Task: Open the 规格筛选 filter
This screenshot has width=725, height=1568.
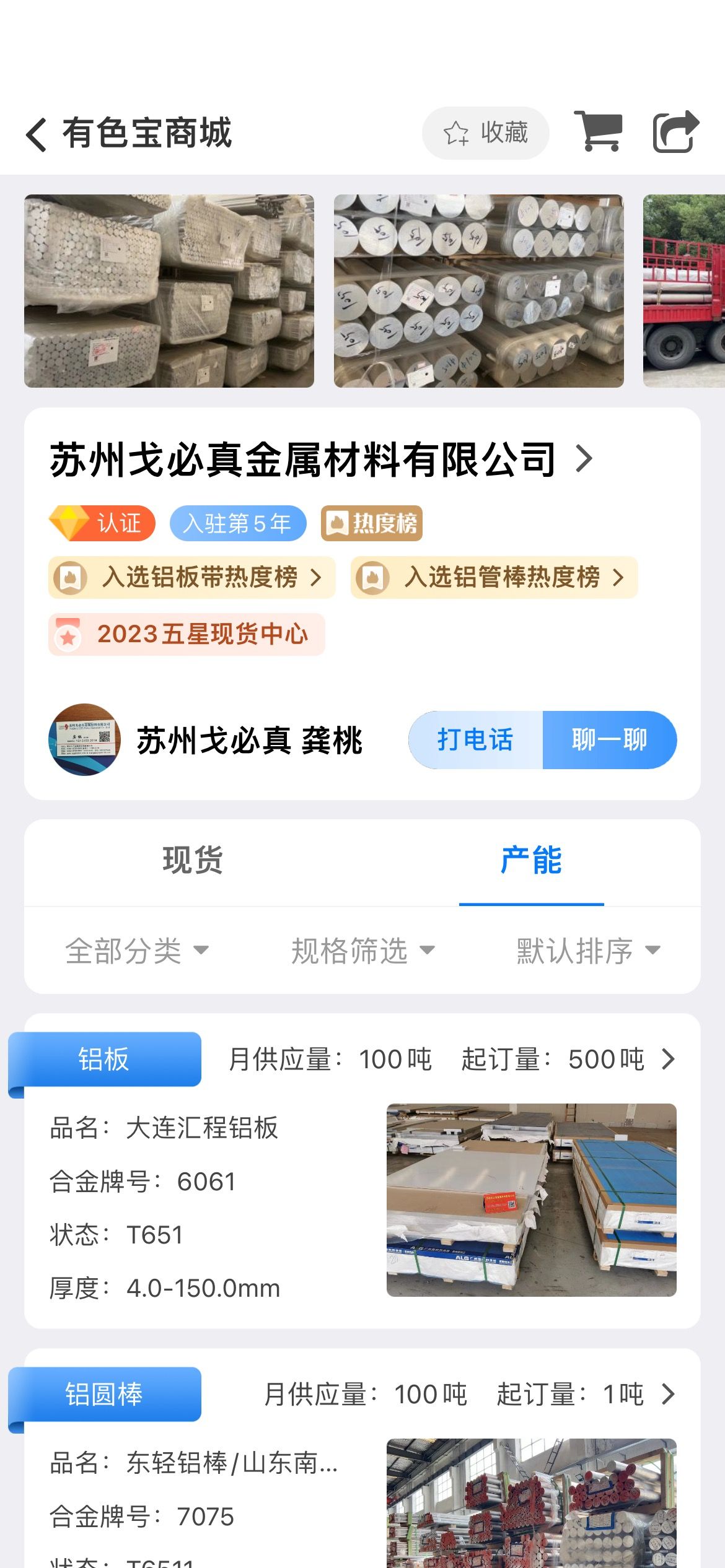Action: 362,951
